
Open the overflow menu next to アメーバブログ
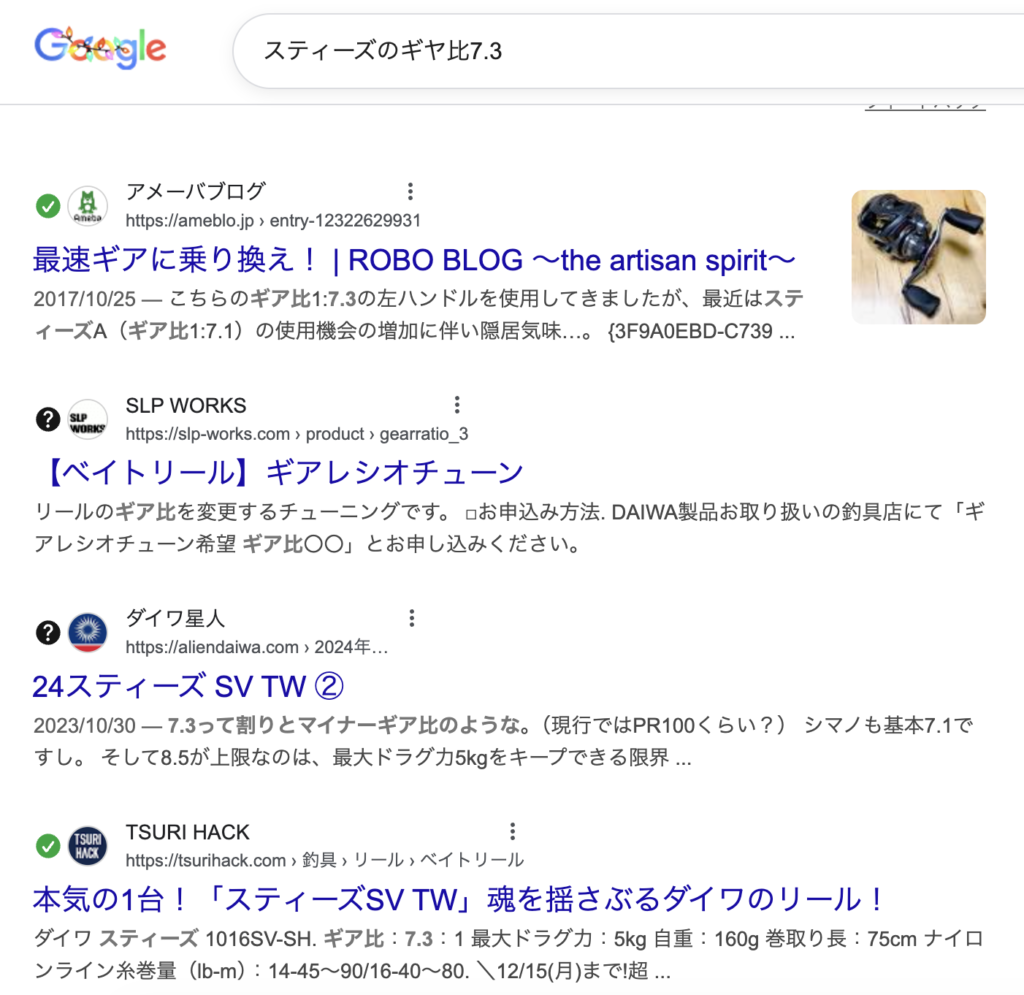point(409,192)
